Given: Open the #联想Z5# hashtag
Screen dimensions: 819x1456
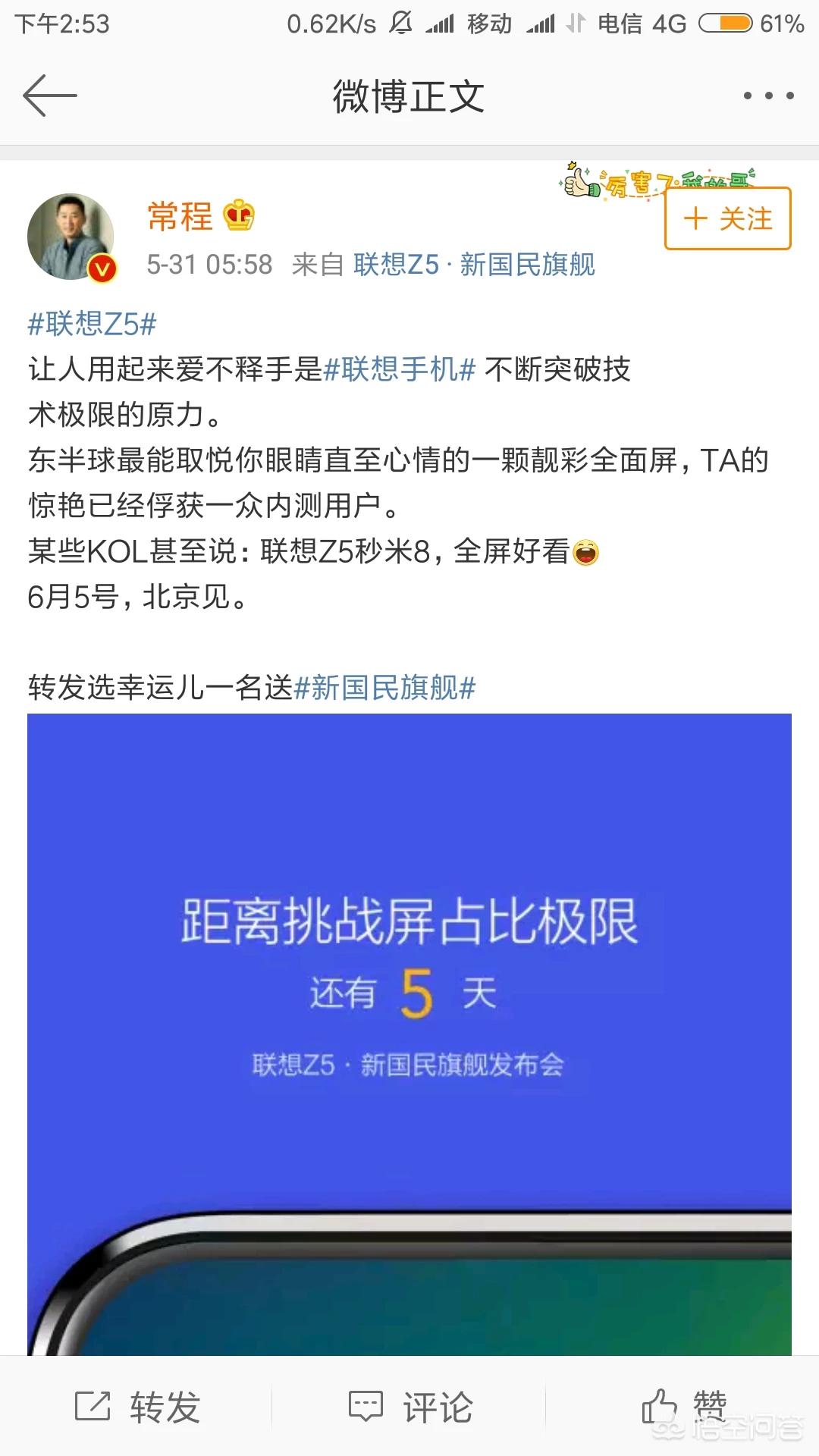Looking at the screenshot, I should click(92, 325).
